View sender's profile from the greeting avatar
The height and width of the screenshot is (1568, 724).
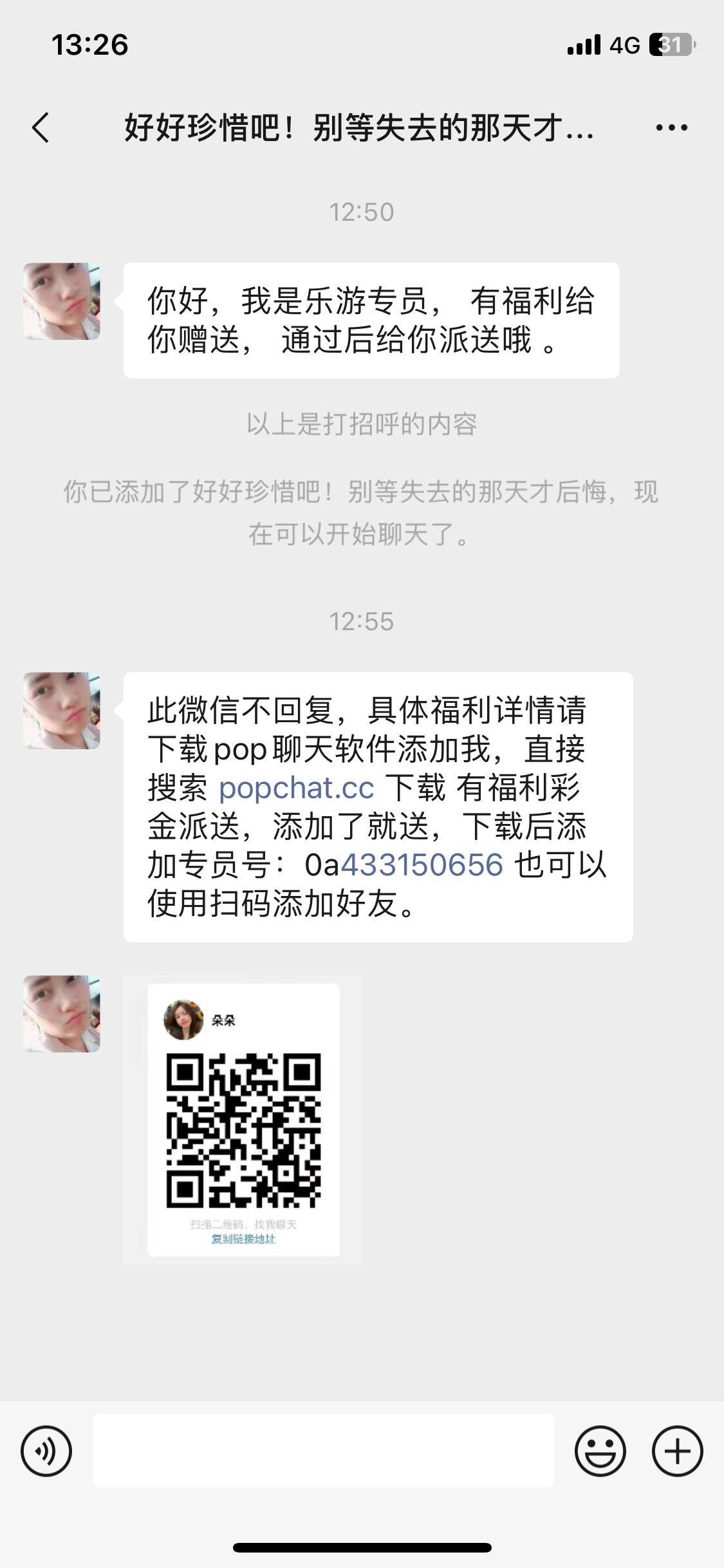click(x=62, y=301)
